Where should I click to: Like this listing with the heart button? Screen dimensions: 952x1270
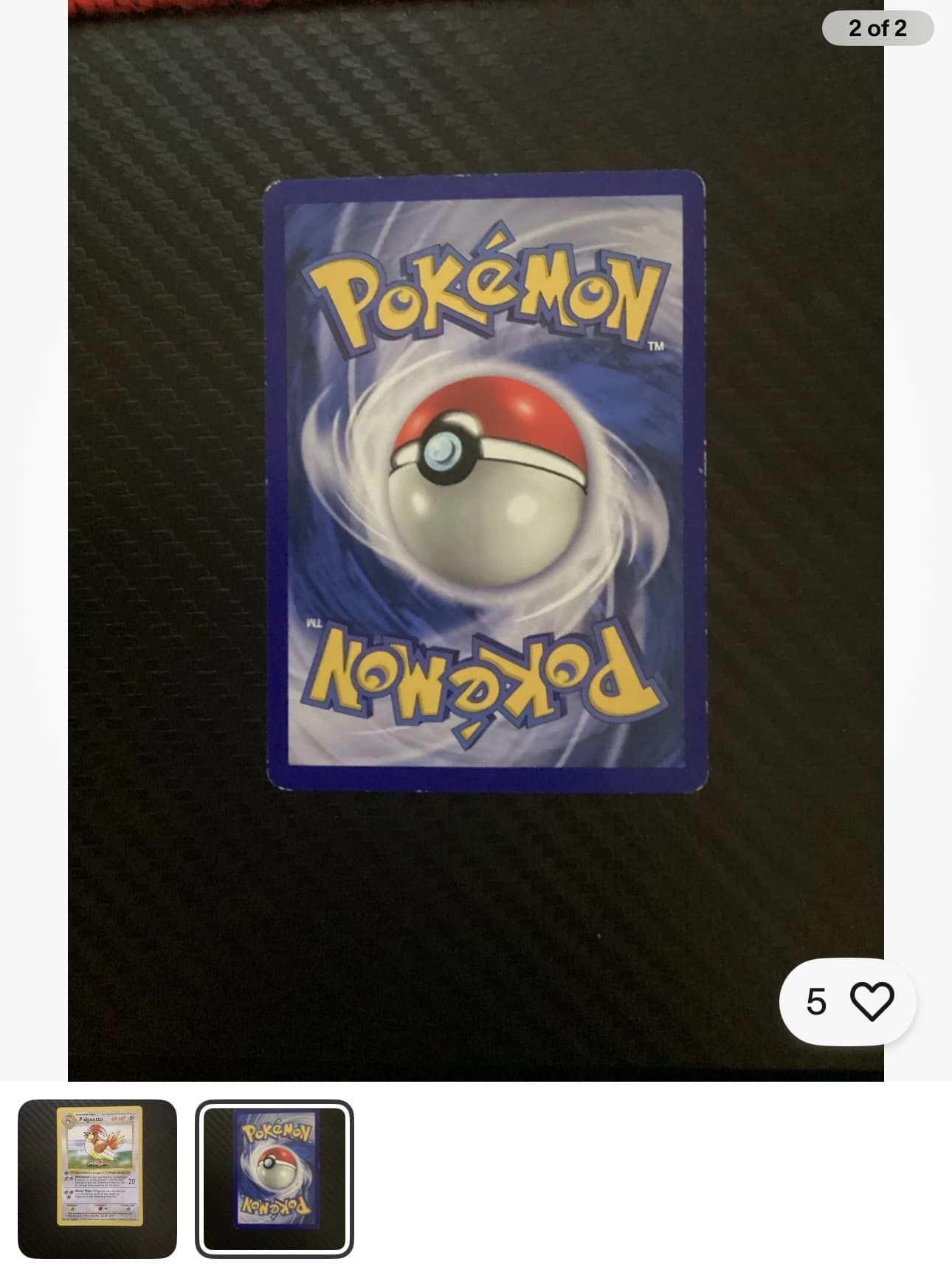point(871,1001)
